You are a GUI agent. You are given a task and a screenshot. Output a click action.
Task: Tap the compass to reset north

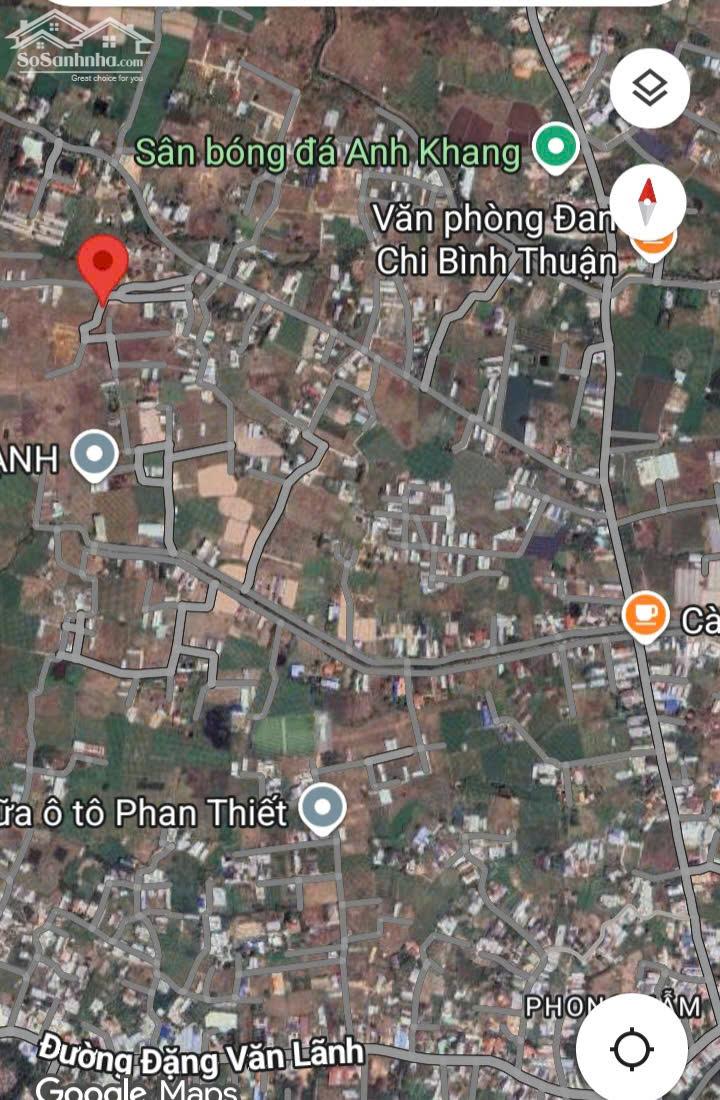pyautogui.click(x=648, y=202)
